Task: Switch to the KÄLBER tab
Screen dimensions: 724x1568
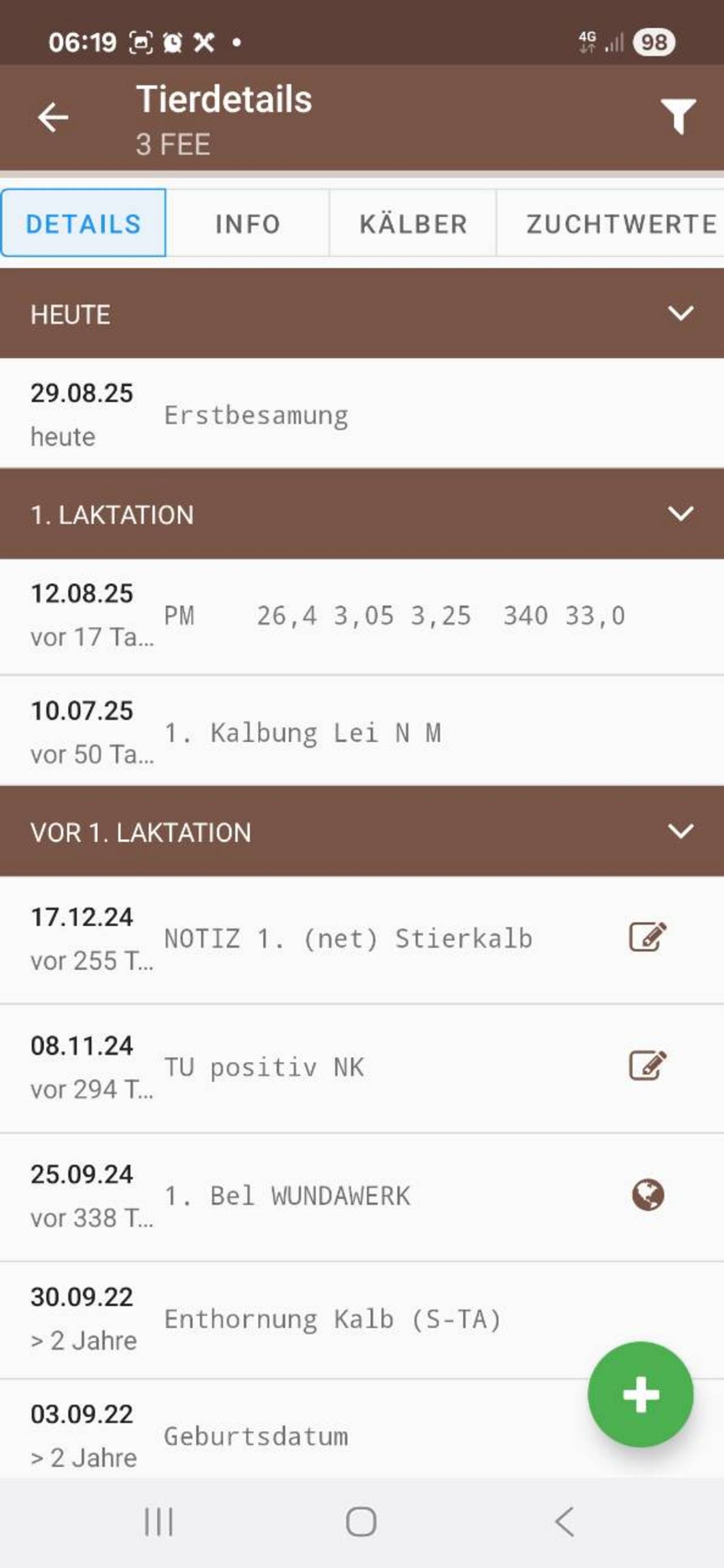Action: click(x=413, y=223)
